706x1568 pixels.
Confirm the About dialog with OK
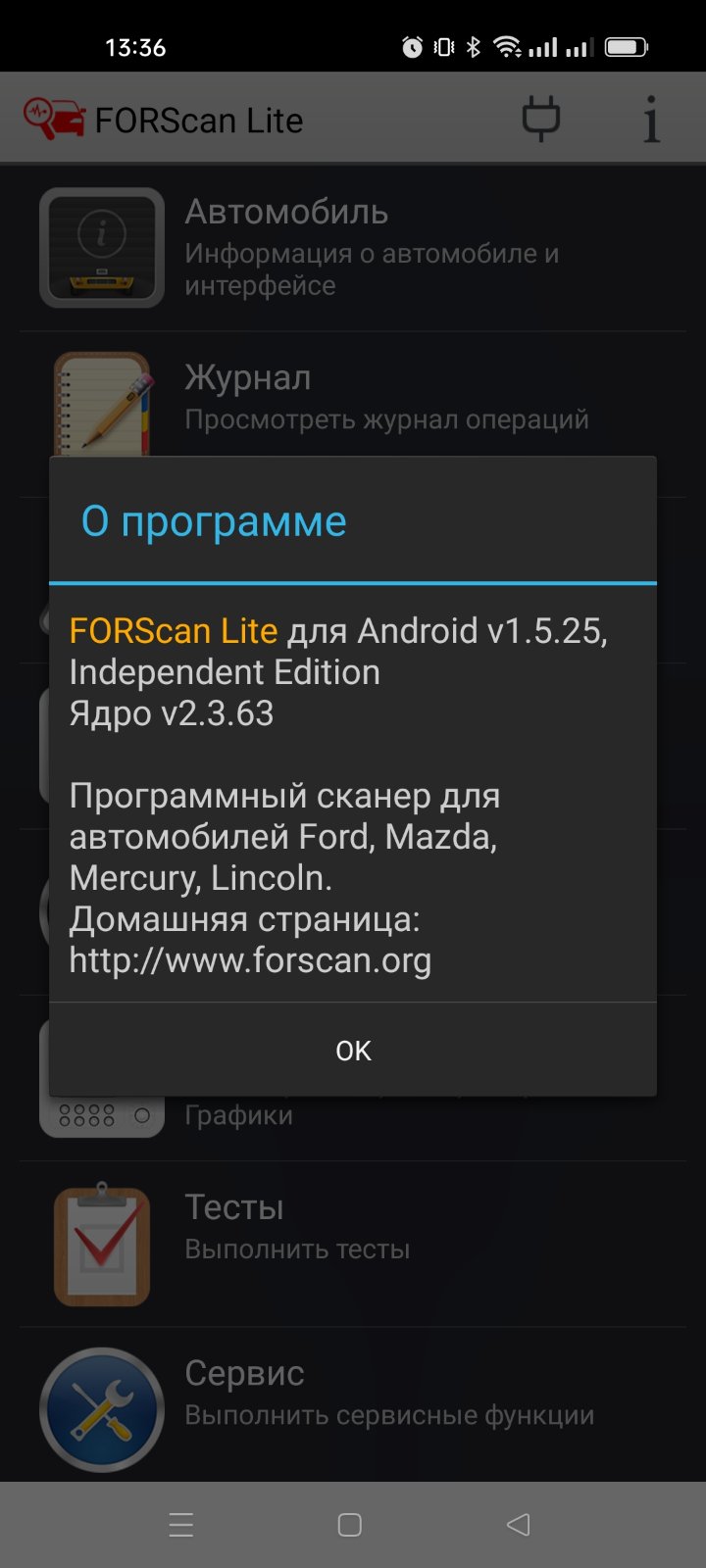pyautogui.click(x=353, y=1050)
